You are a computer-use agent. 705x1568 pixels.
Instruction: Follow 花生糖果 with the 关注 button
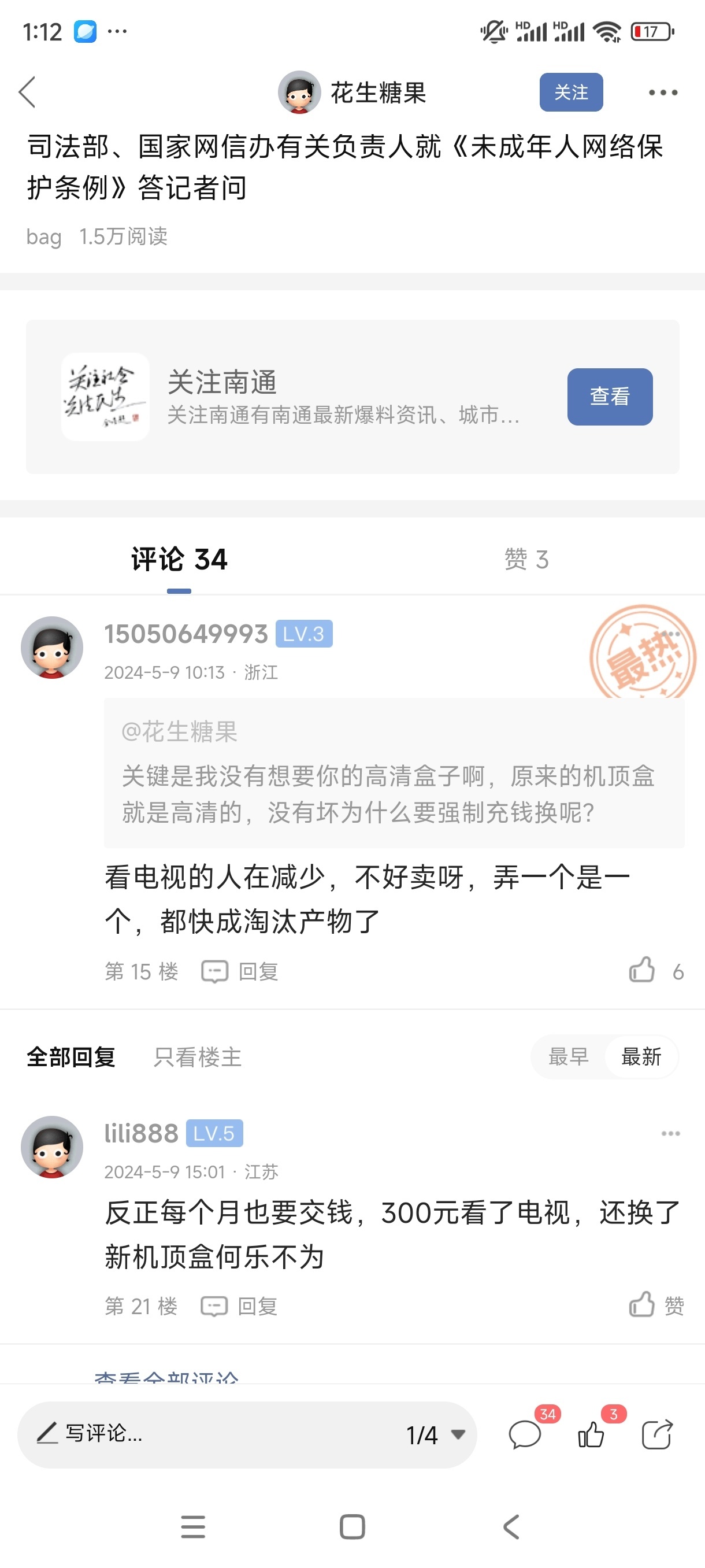pyautogui.click(x=570, y=93)
